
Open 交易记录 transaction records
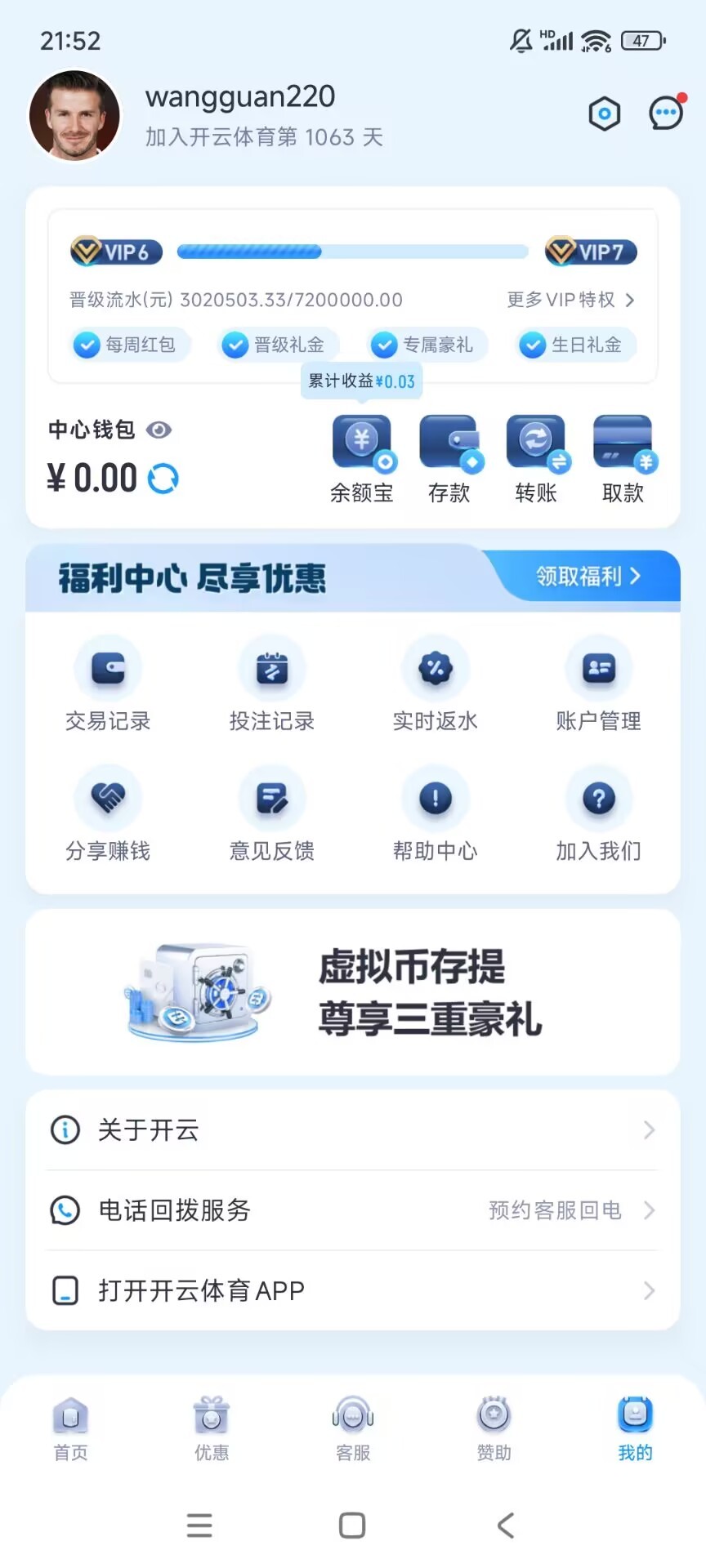108,686
